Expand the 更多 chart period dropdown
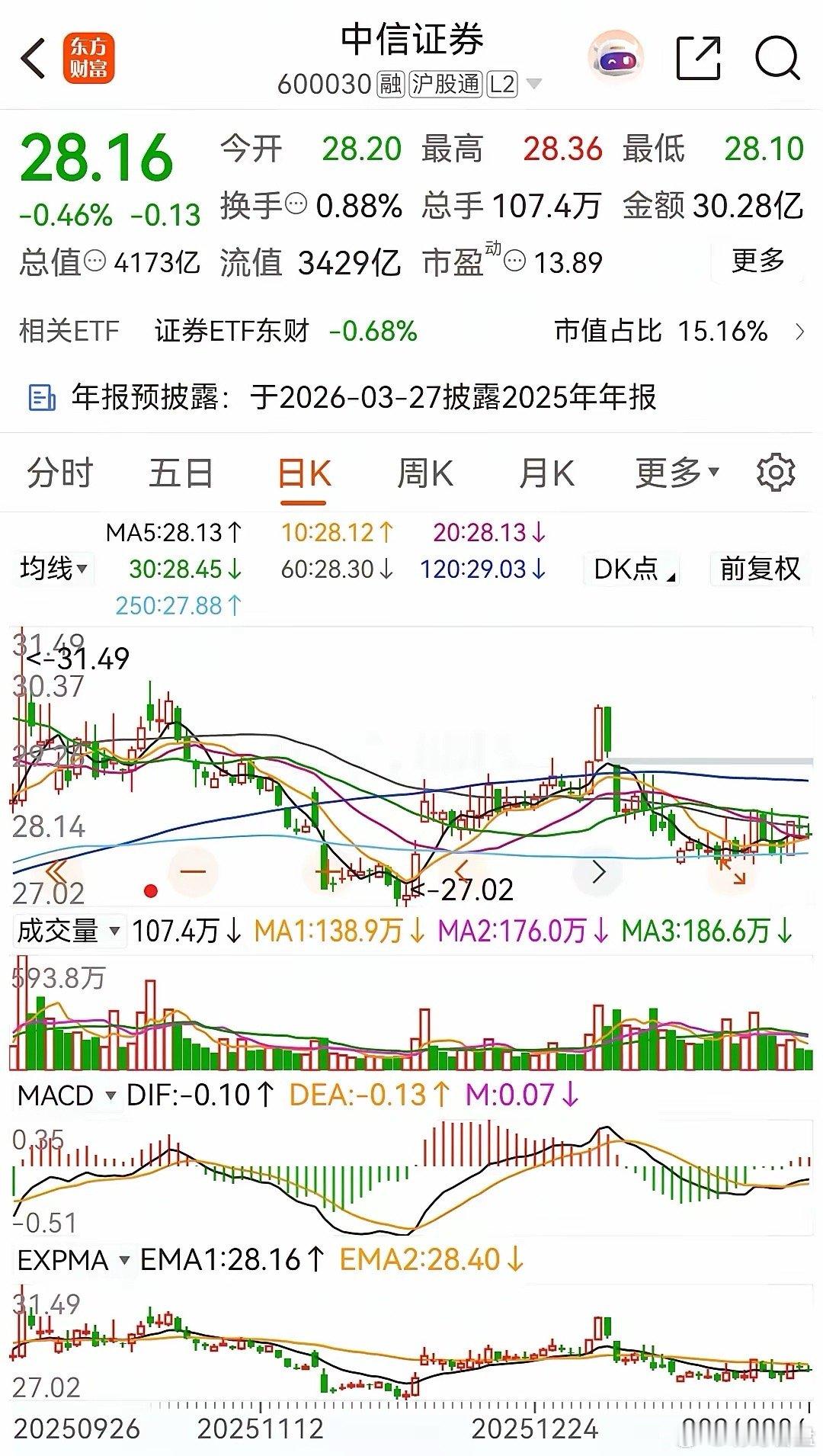The width and height of the screenshot is (823, 1456). pos(677,473)
